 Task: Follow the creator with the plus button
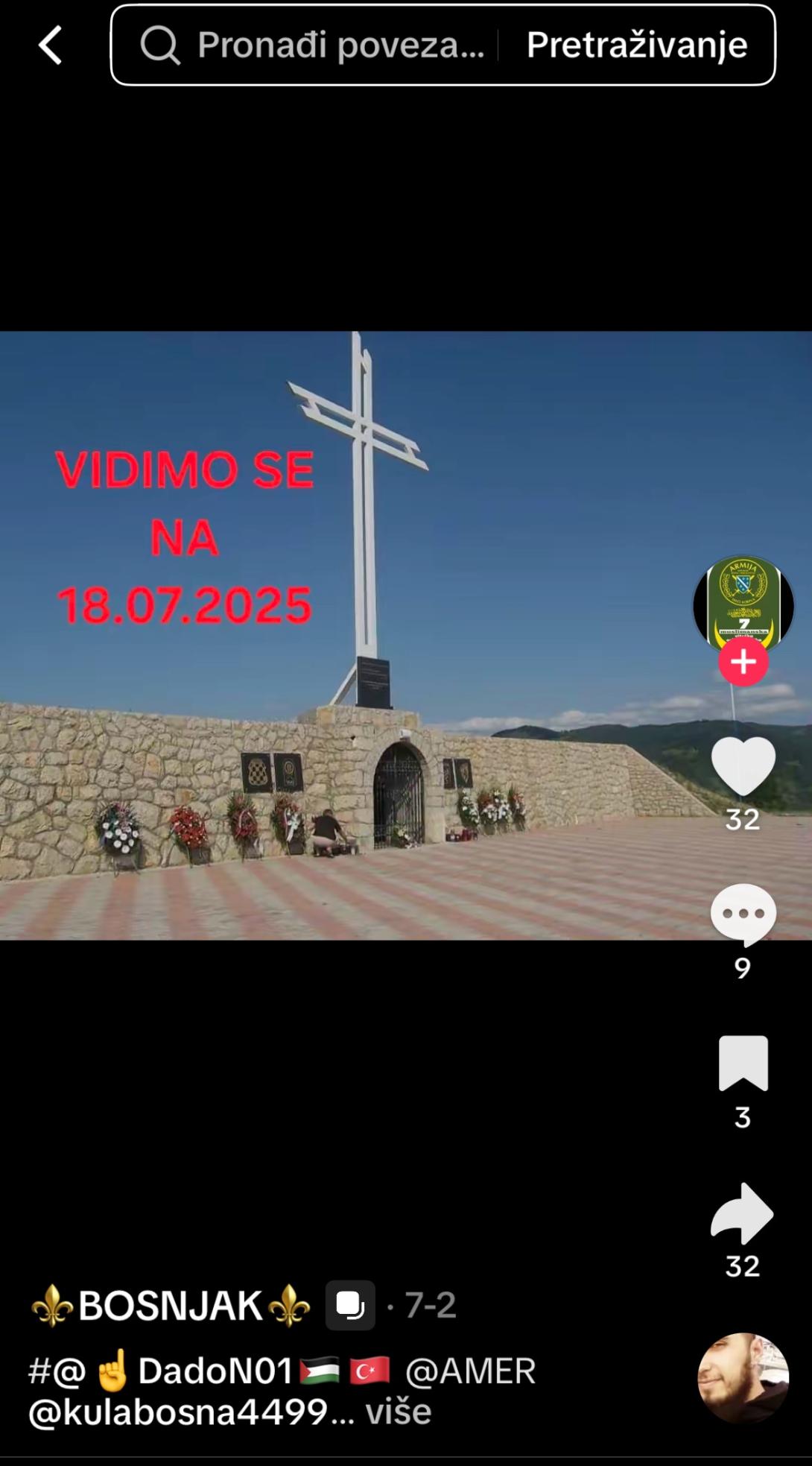click(x=743, y=662)
